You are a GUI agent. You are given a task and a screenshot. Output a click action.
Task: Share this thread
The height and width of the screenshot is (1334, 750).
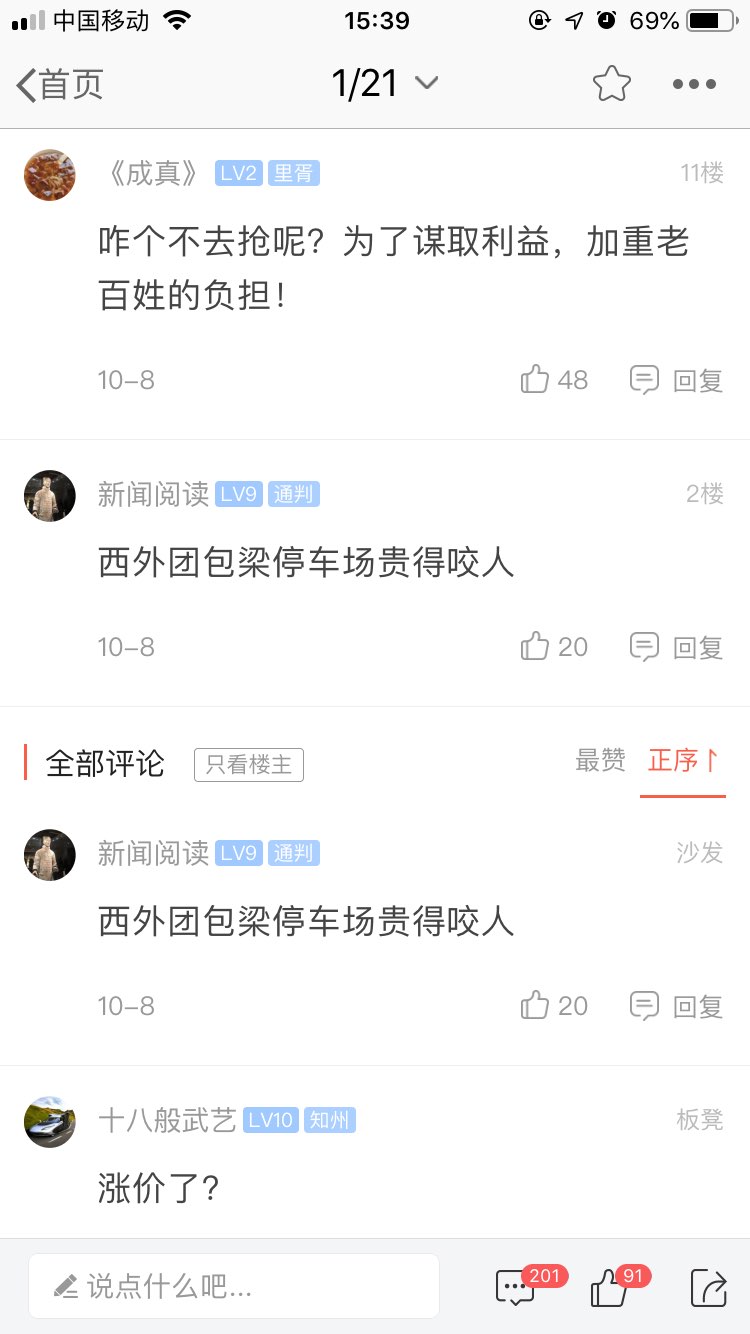pos(708,1287)
